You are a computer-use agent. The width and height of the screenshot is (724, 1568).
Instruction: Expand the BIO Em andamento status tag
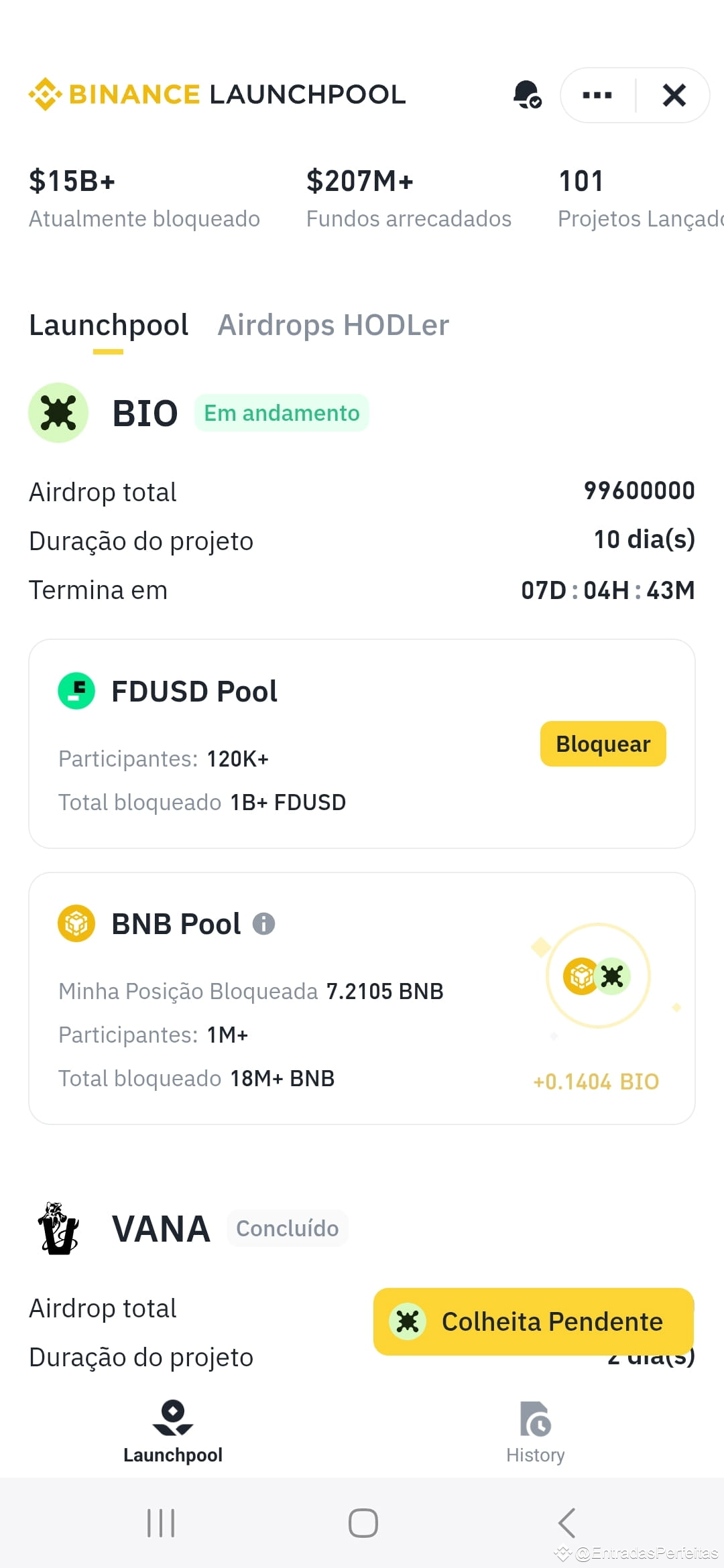[x=282, y=413]
